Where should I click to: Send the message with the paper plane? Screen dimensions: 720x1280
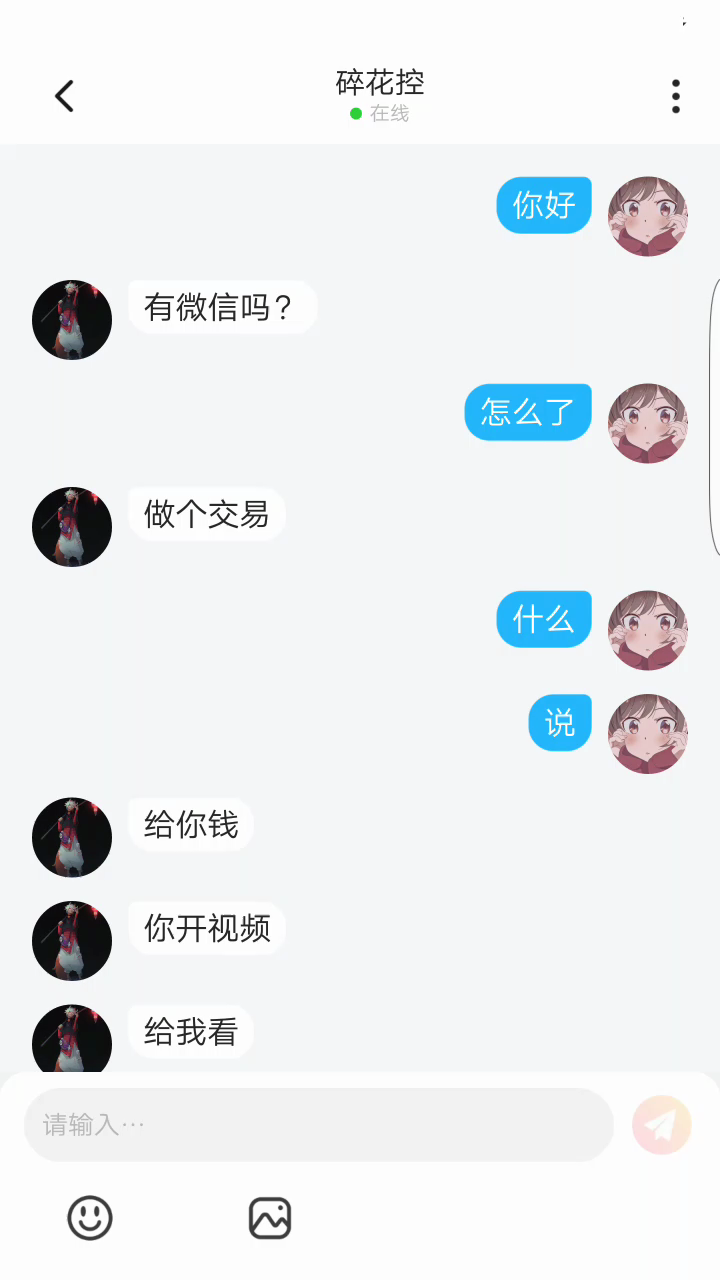pos(661,1125)
